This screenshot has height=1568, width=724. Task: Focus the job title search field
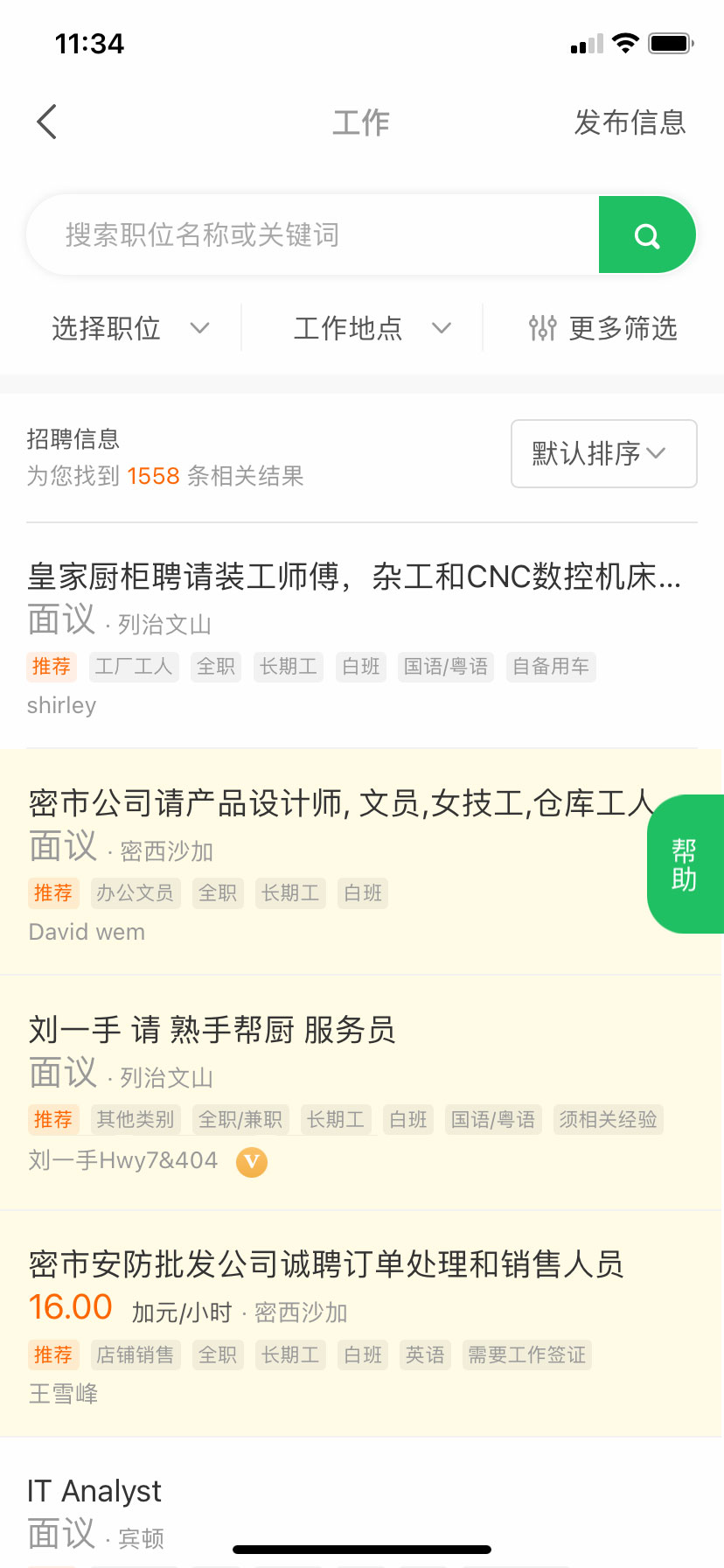point(311,234)
